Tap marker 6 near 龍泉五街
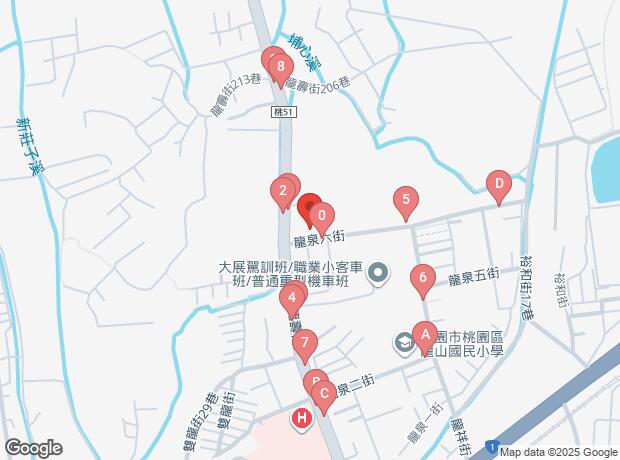This screenshot has width=620, height=460. point(423,279)
